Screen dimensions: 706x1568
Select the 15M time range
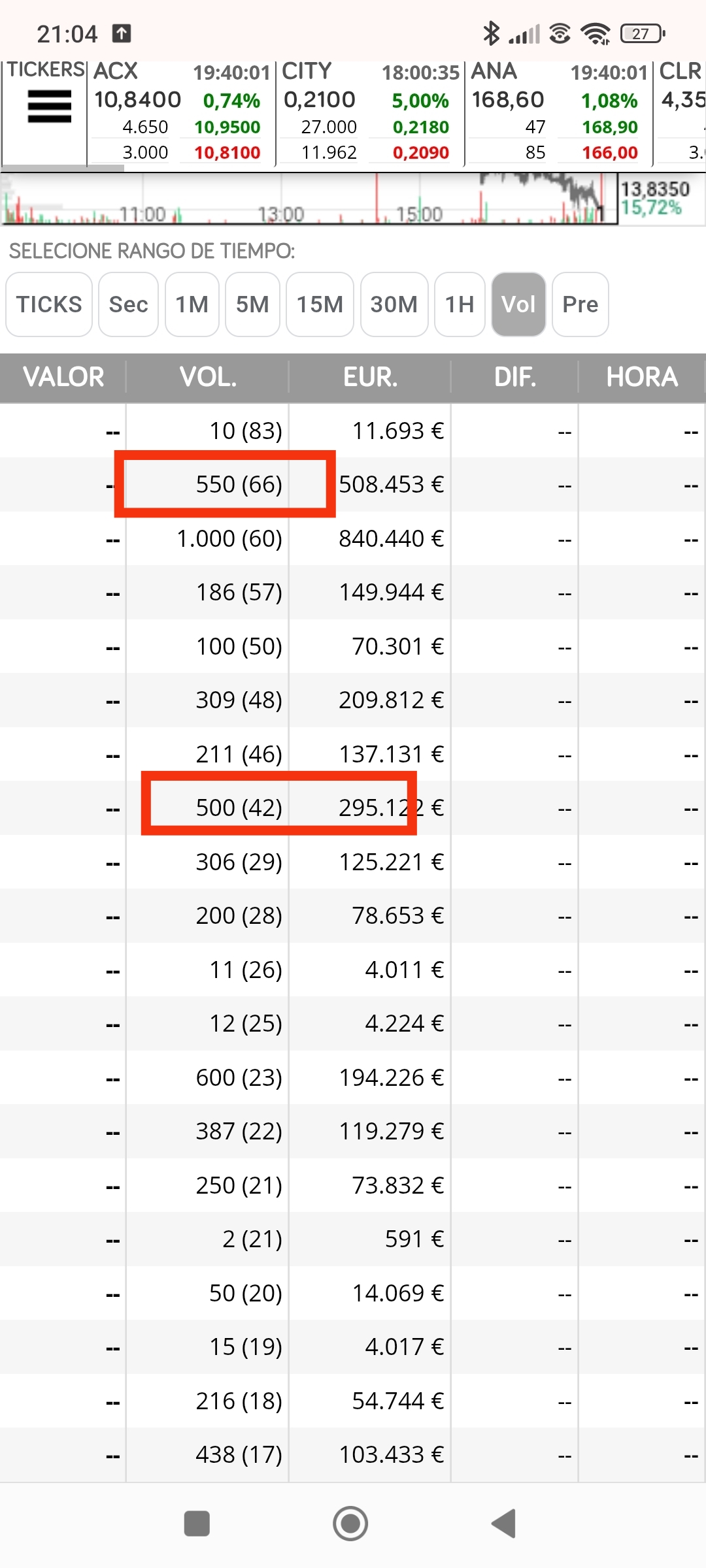tap(320, 304)
